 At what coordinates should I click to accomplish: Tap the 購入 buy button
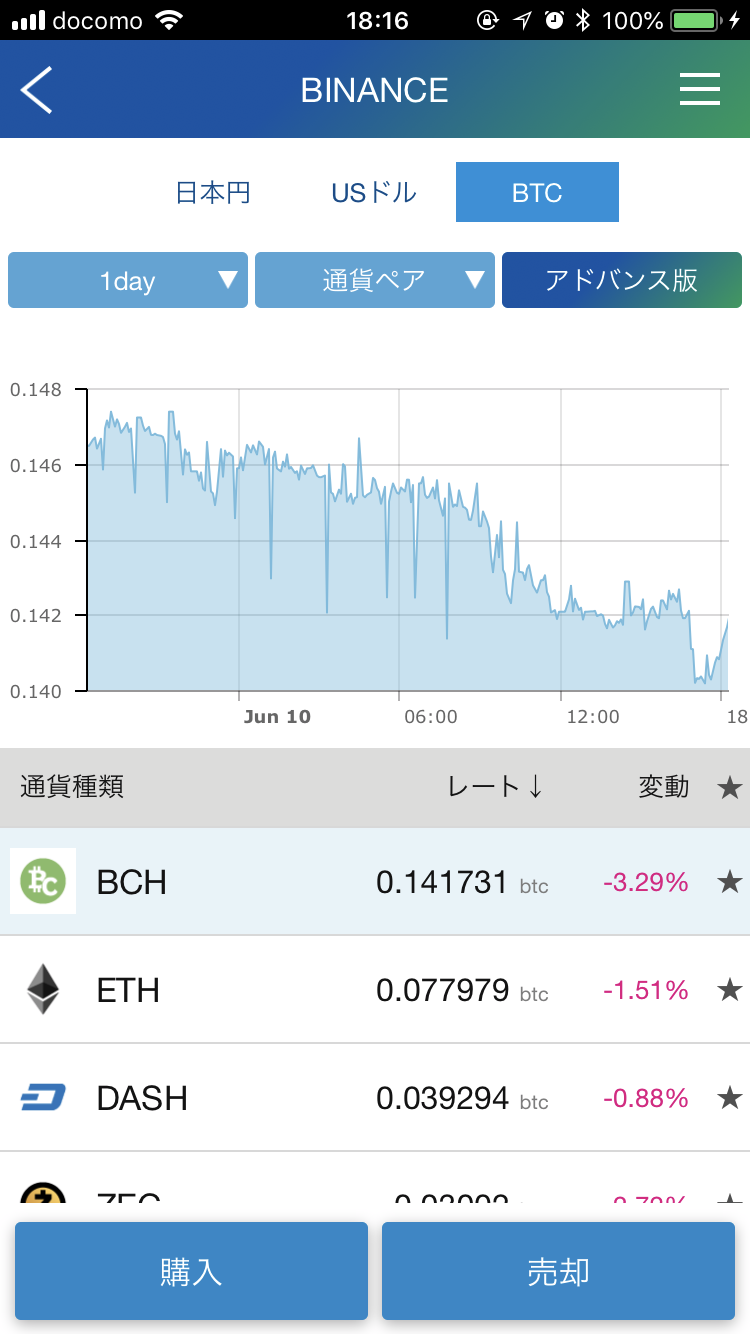tap(191, 1271)
